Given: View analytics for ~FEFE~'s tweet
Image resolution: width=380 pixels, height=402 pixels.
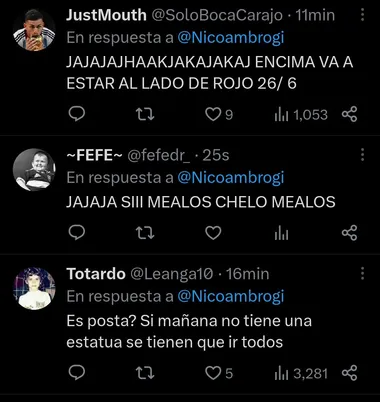Looking at the screenshot, I should click(281, 233).
